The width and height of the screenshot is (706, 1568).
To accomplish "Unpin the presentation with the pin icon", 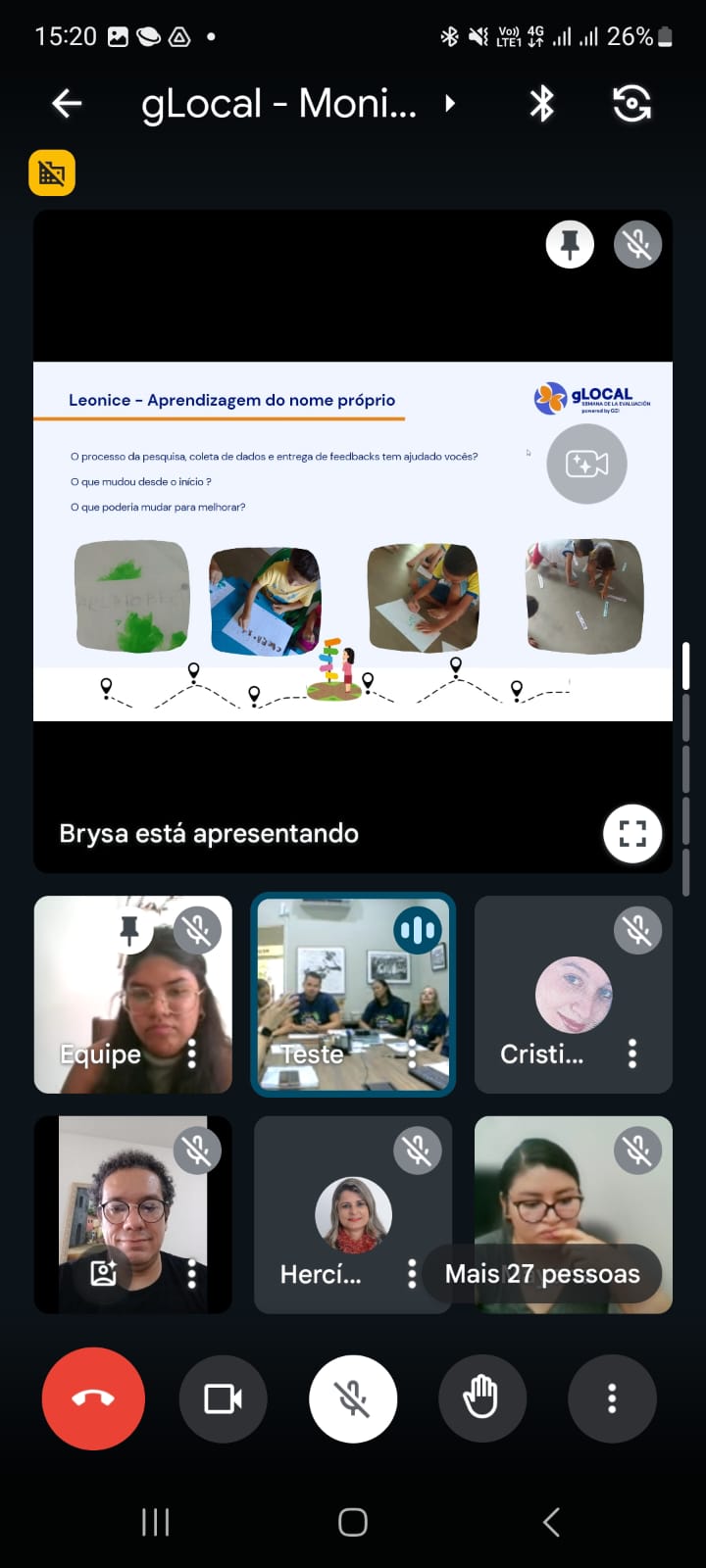I will [570, 244].
